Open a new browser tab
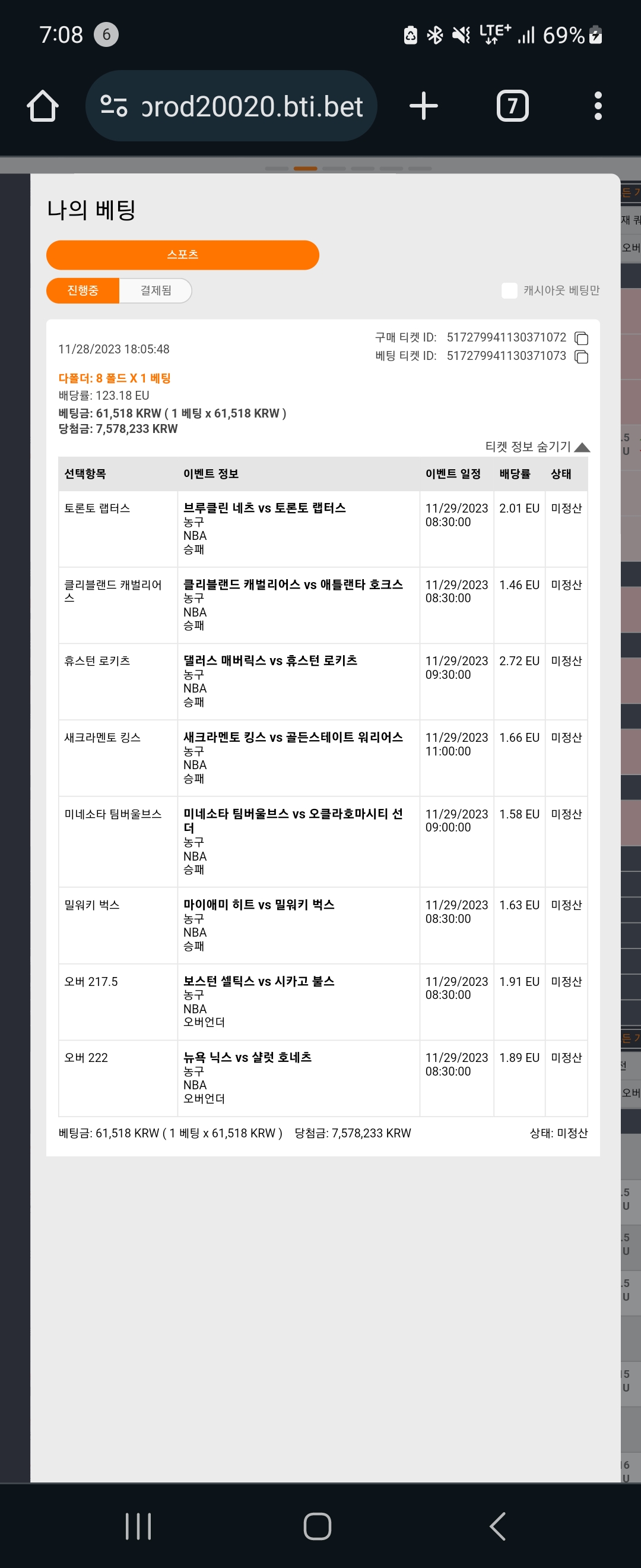641x1568 pixels. (424, 106)
